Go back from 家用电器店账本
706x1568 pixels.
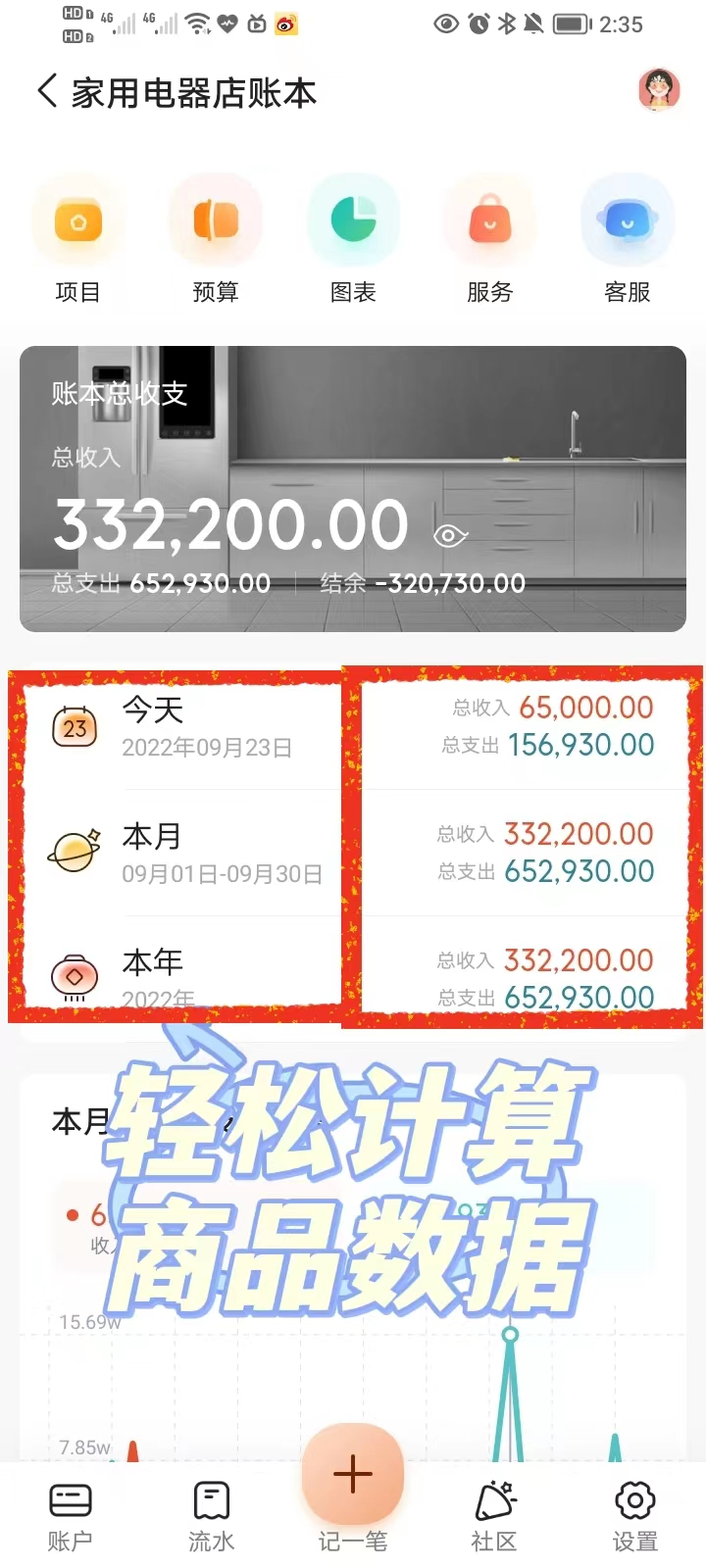coord(47,92)
